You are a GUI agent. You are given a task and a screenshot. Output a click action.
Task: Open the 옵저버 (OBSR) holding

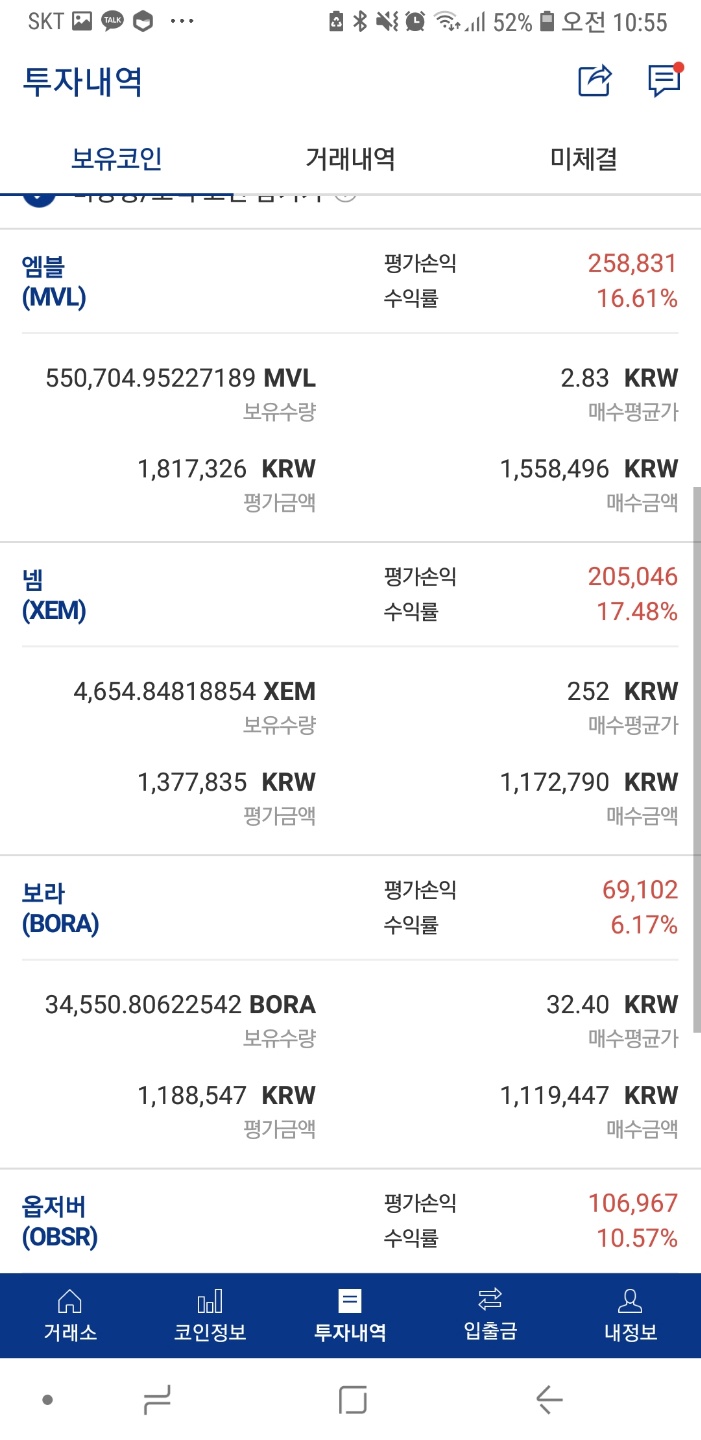pos(60,1221)
